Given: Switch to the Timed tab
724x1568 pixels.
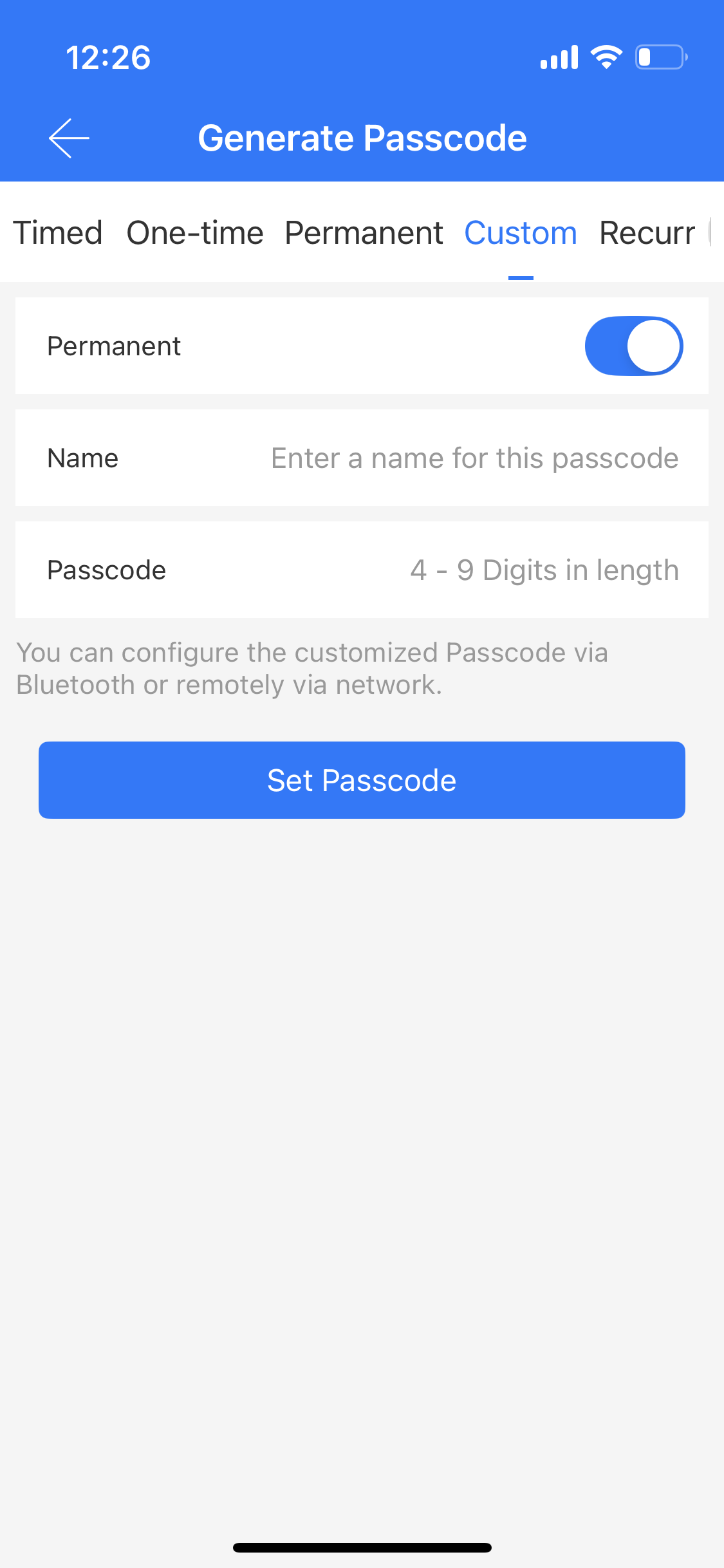Looking at the screenshot, I should [x=58, y=233].
